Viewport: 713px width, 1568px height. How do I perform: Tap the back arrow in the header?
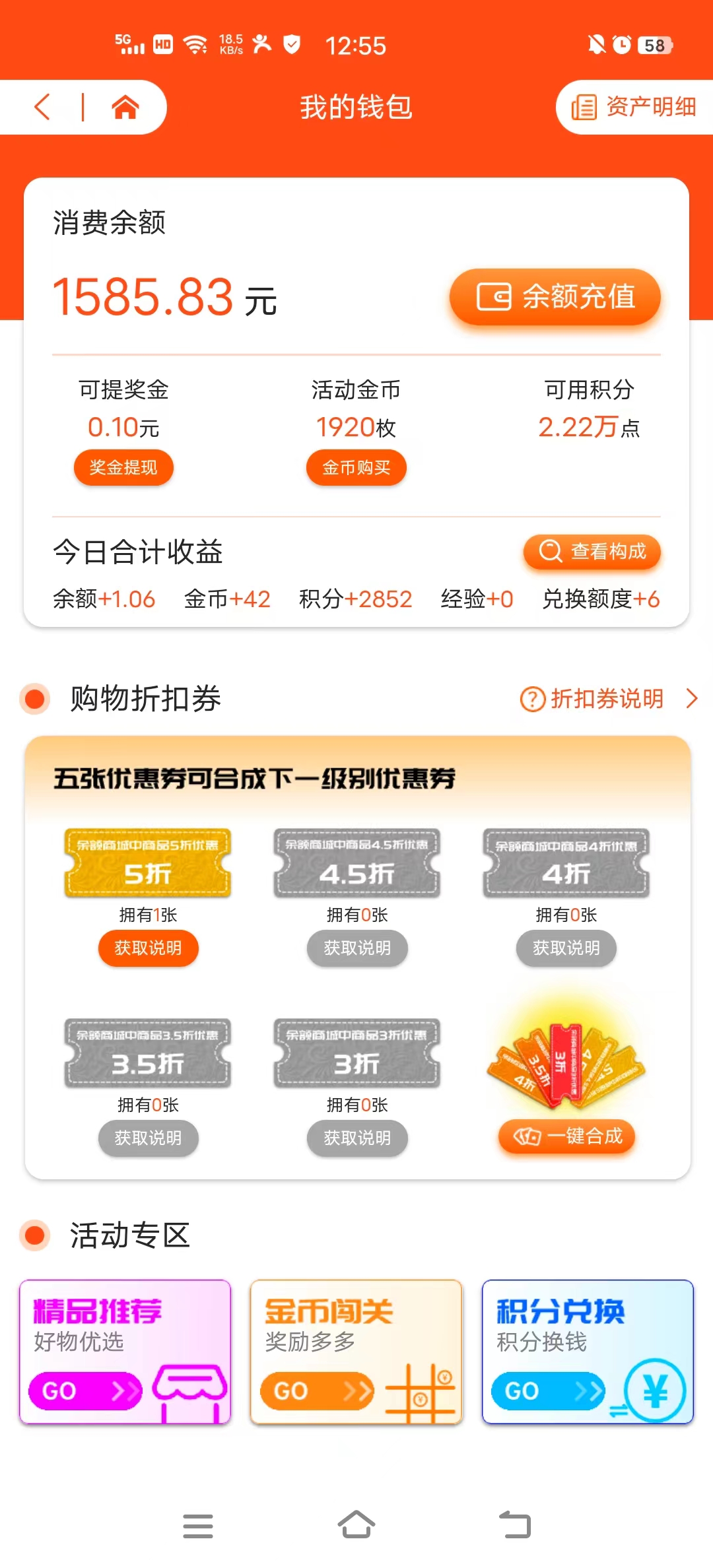pyautogui.click(x=43, y=107)
